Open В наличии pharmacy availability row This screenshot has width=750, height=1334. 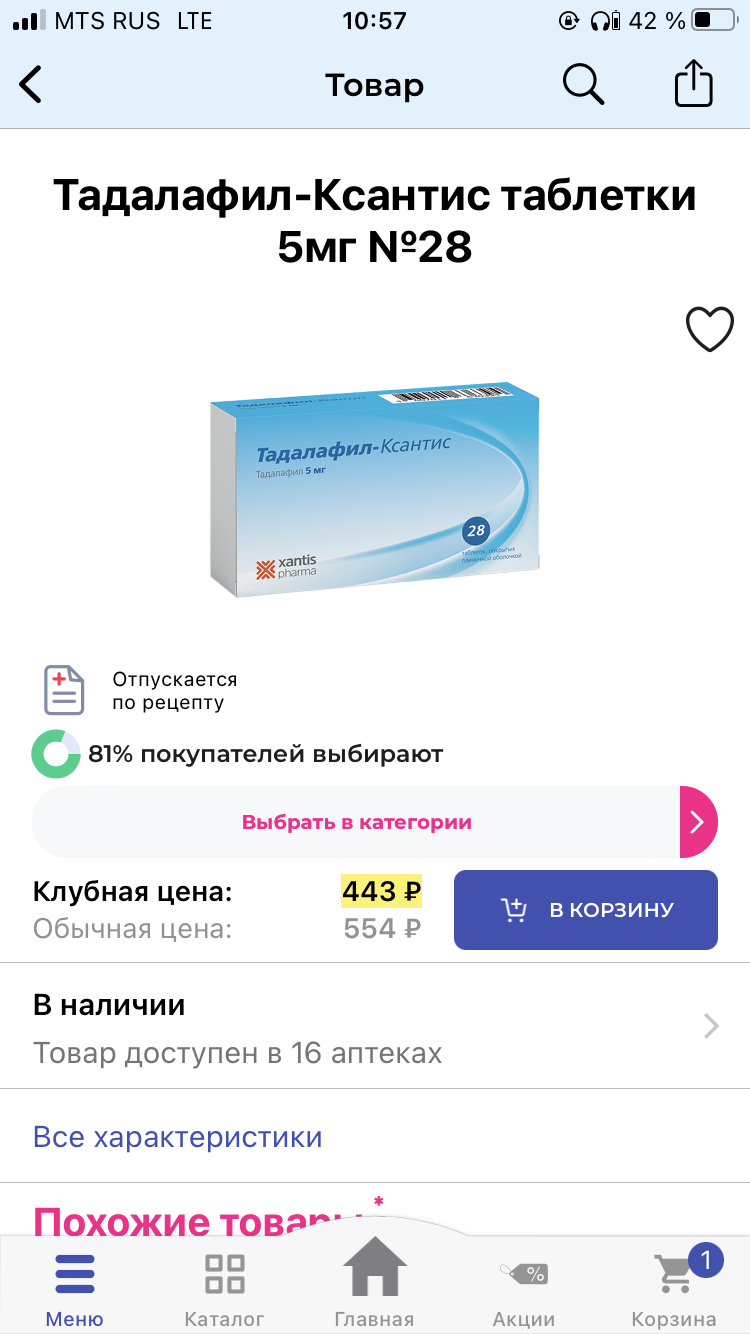tap(375, 1027)
